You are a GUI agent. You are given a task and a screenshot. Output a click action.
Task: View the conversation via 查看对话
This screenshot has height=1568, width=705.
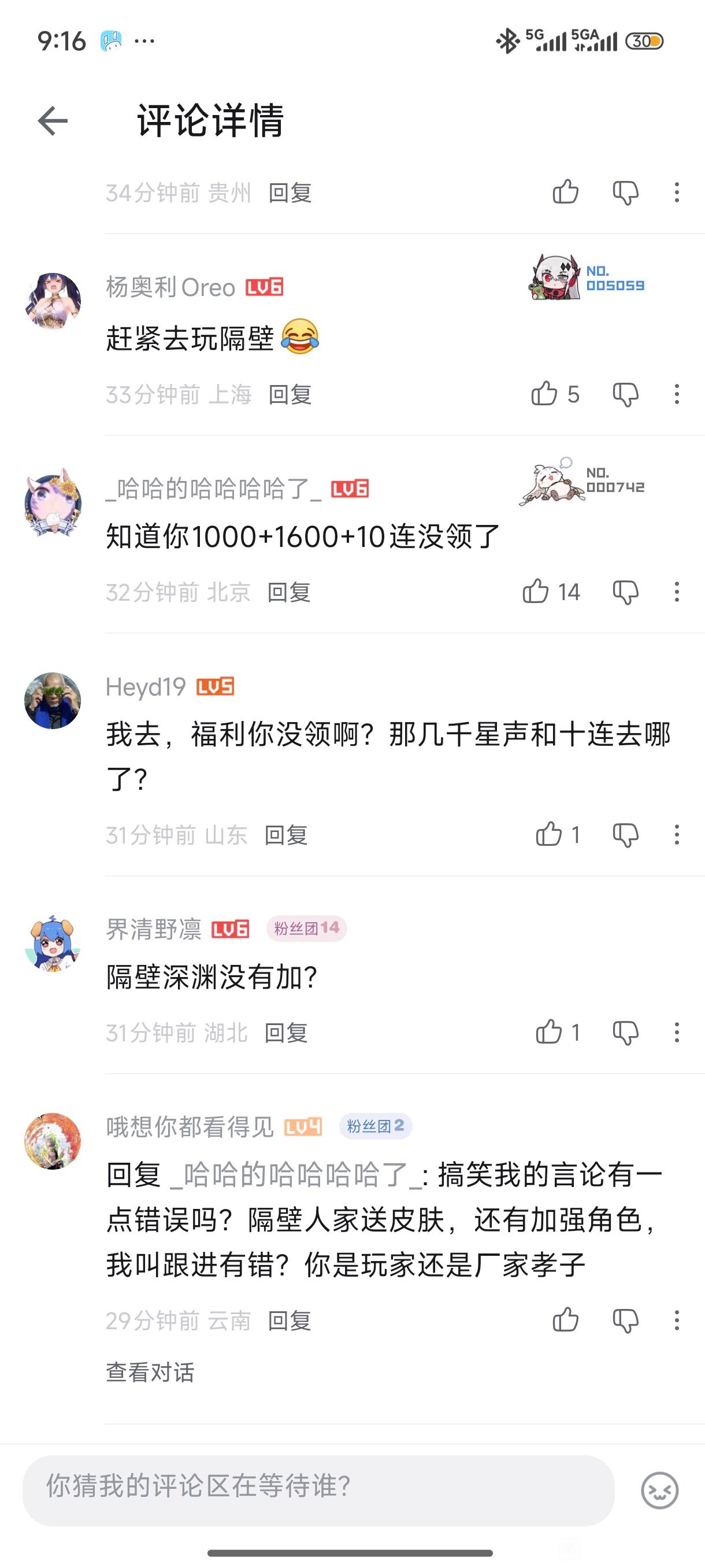pos(150,1372)
